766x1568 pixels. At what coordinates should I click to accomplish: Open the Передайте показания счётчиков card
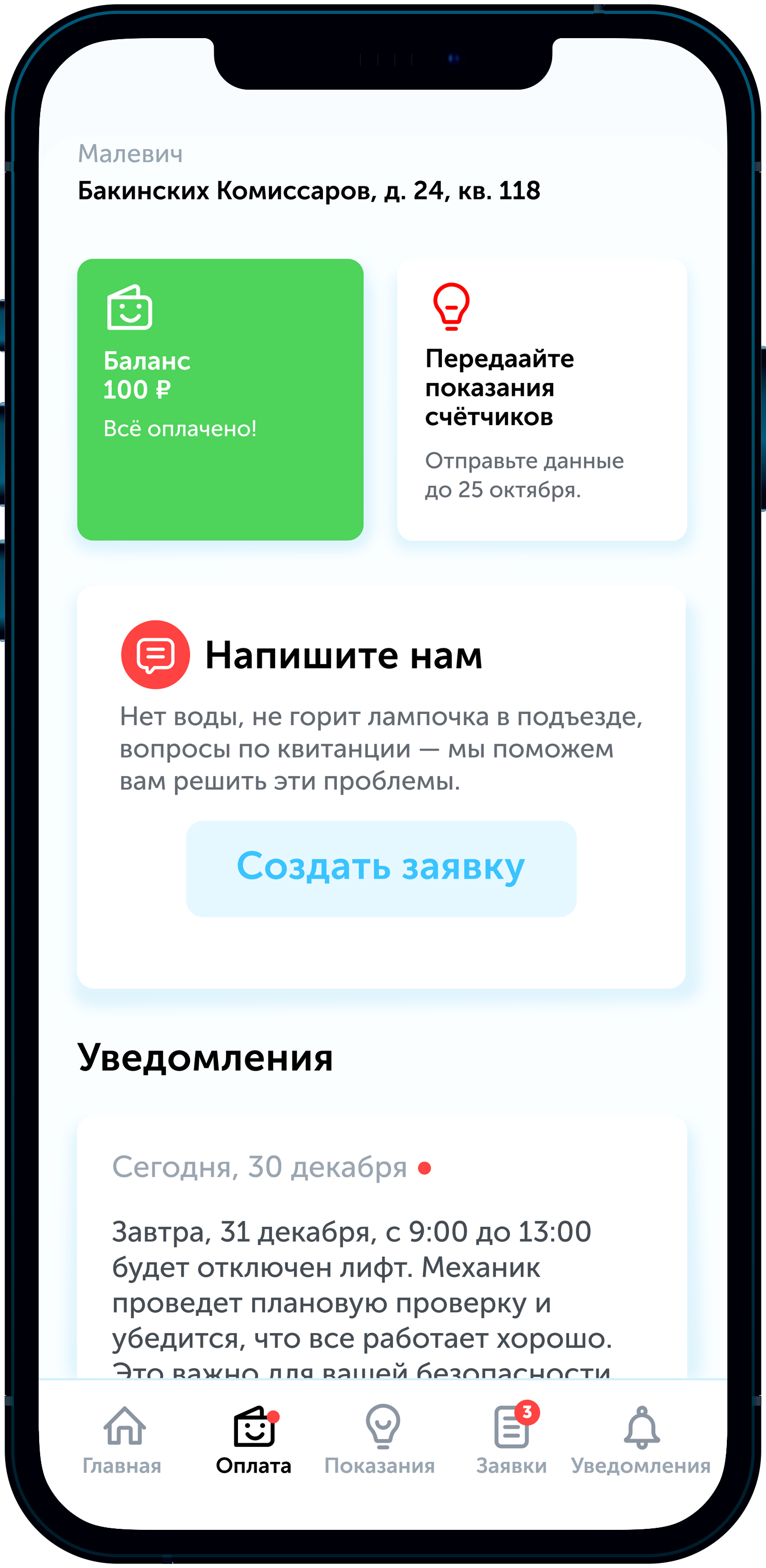tap(541, 399)
